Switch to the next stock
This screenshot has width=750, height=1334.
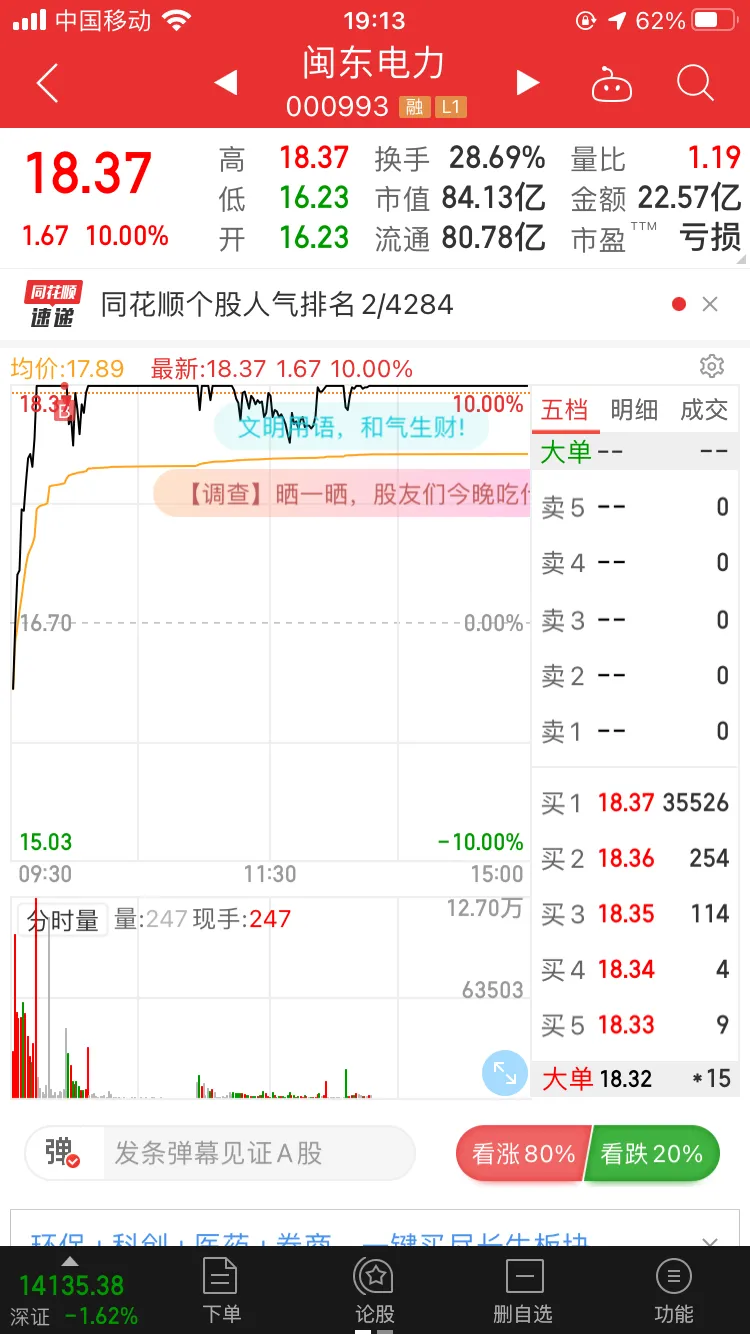click(528, 83)
